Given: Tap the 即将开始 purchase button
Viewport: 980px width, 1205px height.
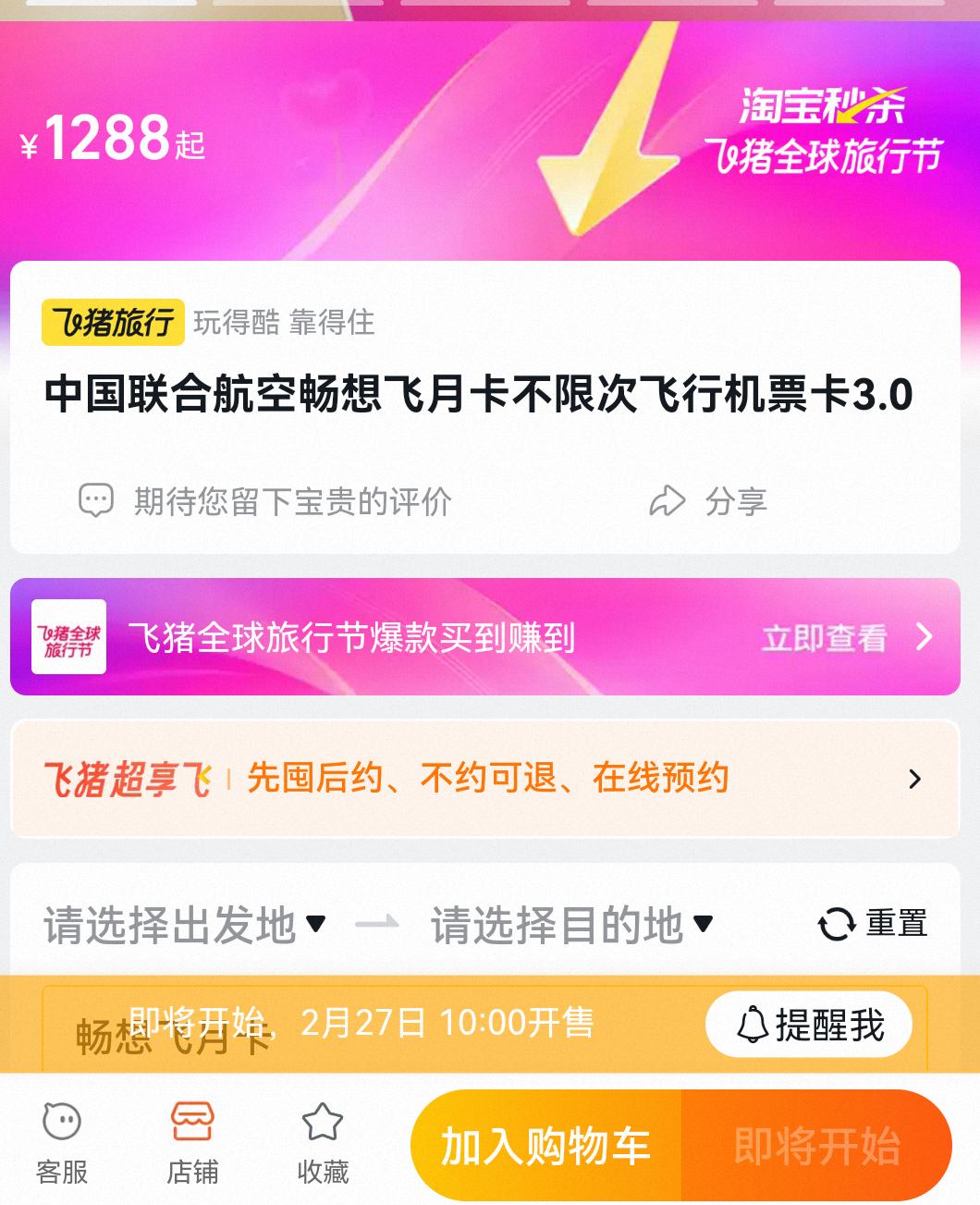Looking at the screenshot, I should (816, 1146).
